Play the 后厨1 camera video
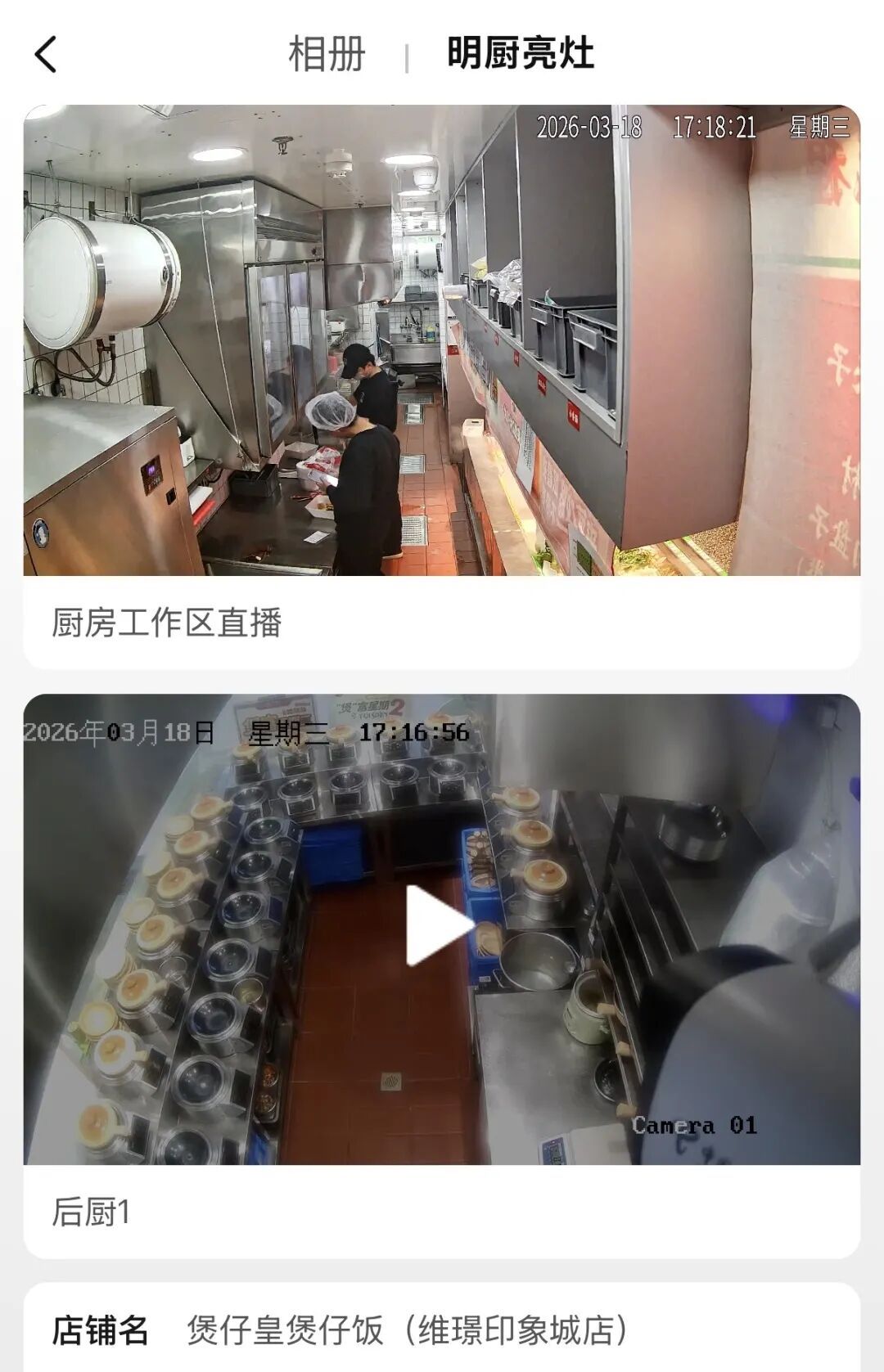 point(440,925)
